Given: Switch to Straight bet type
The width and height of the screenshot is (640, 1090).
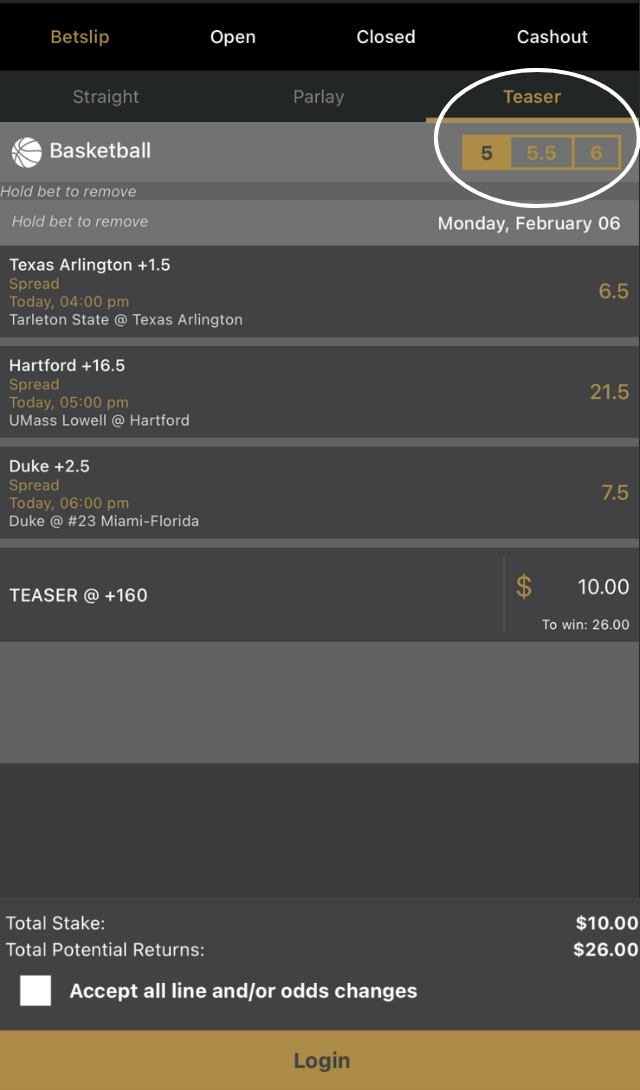Looking at the screenshot, I should pyautogui.click(x=106, y=97).
